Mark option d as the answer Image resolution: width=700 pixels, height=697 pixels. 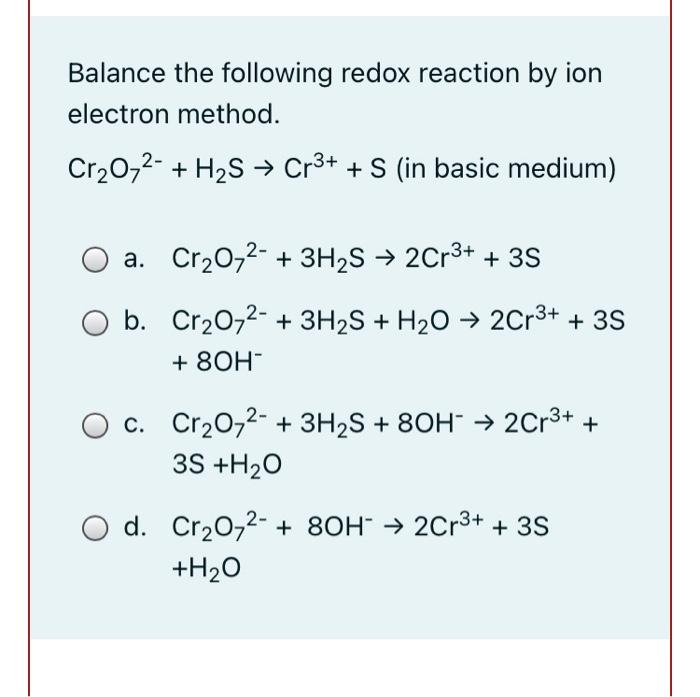(x=95, y=528)
